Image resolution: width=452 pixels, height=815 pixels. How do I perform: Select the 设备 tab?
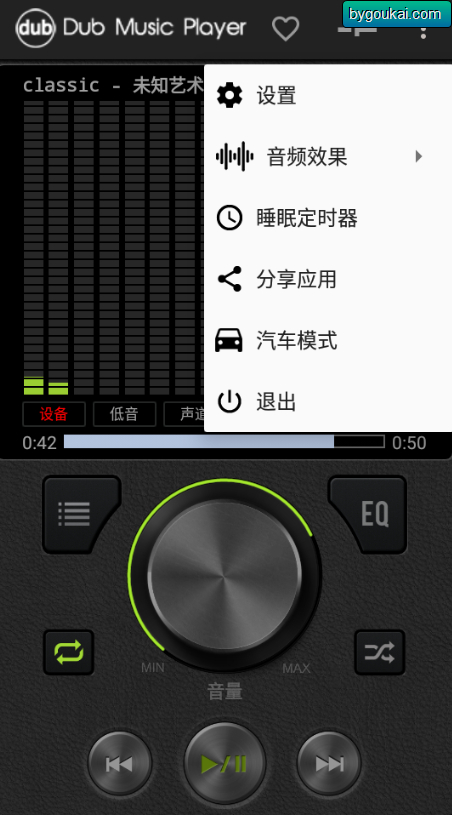54,414
